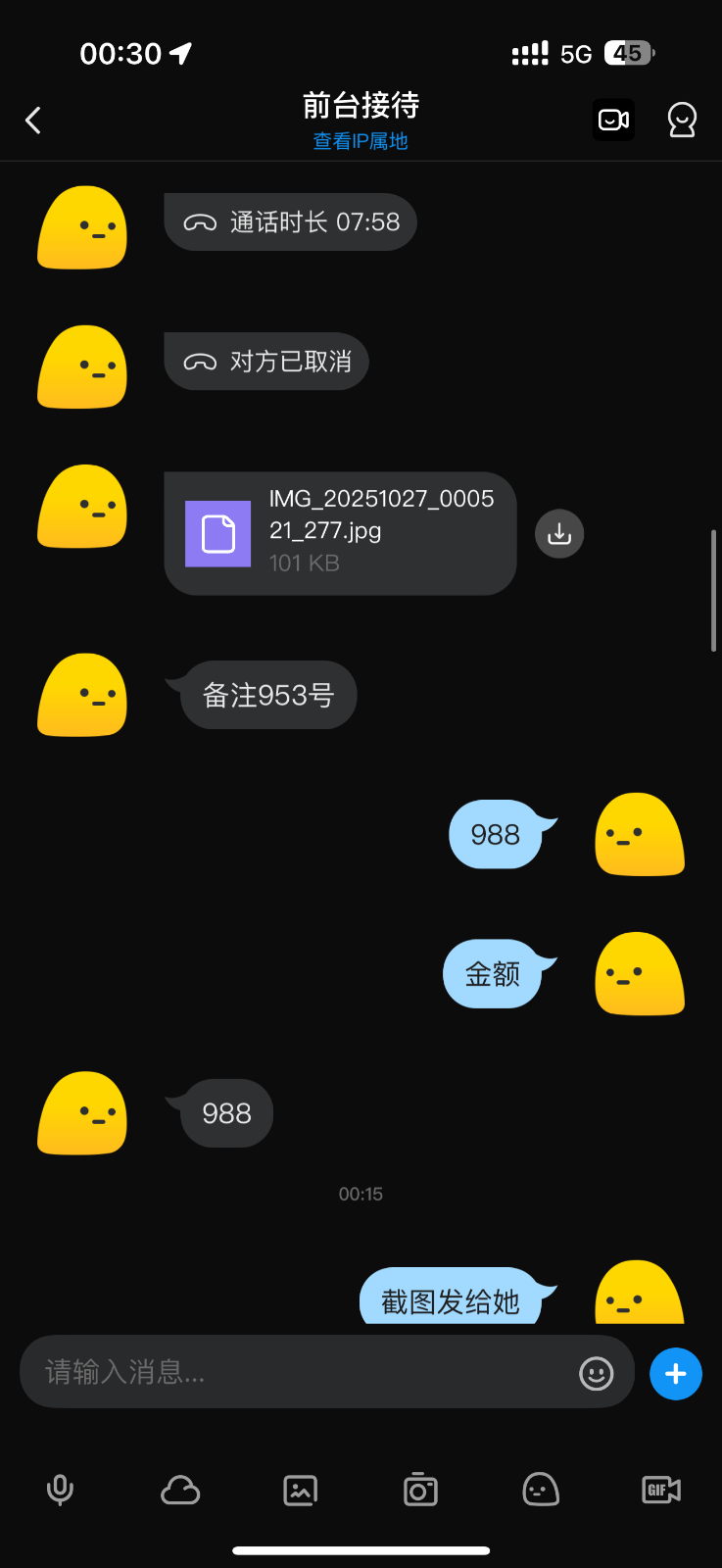Open the emoji picker in message field

(x=596, y=1373)
